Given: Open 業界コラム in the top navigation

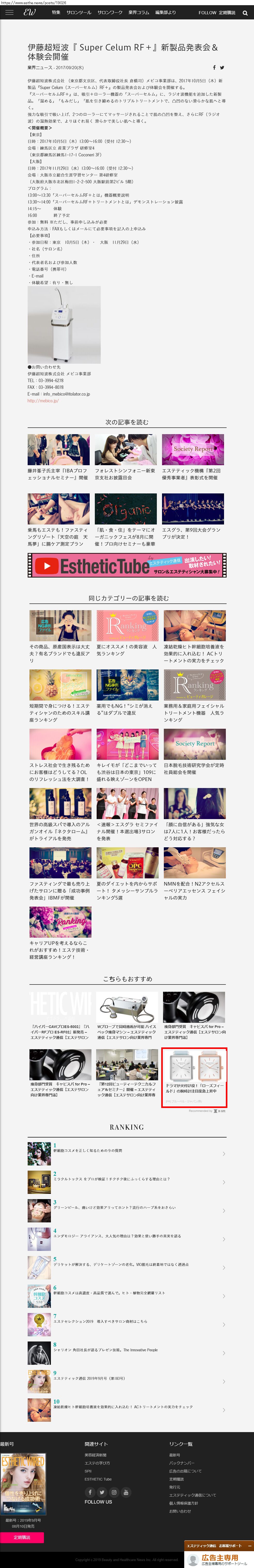Looking at the screenshot, I should tap(138, 13).
